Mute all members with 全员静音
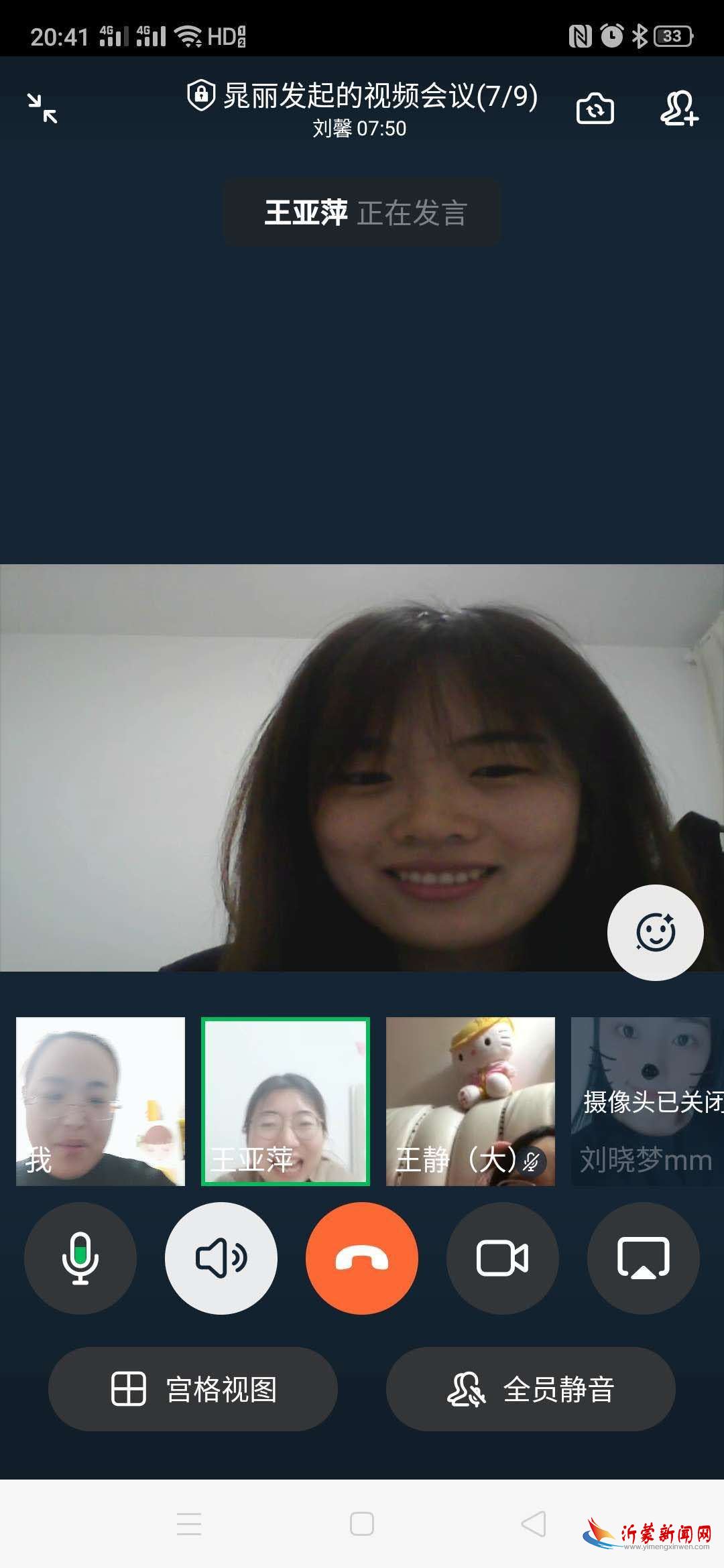 530,1389
